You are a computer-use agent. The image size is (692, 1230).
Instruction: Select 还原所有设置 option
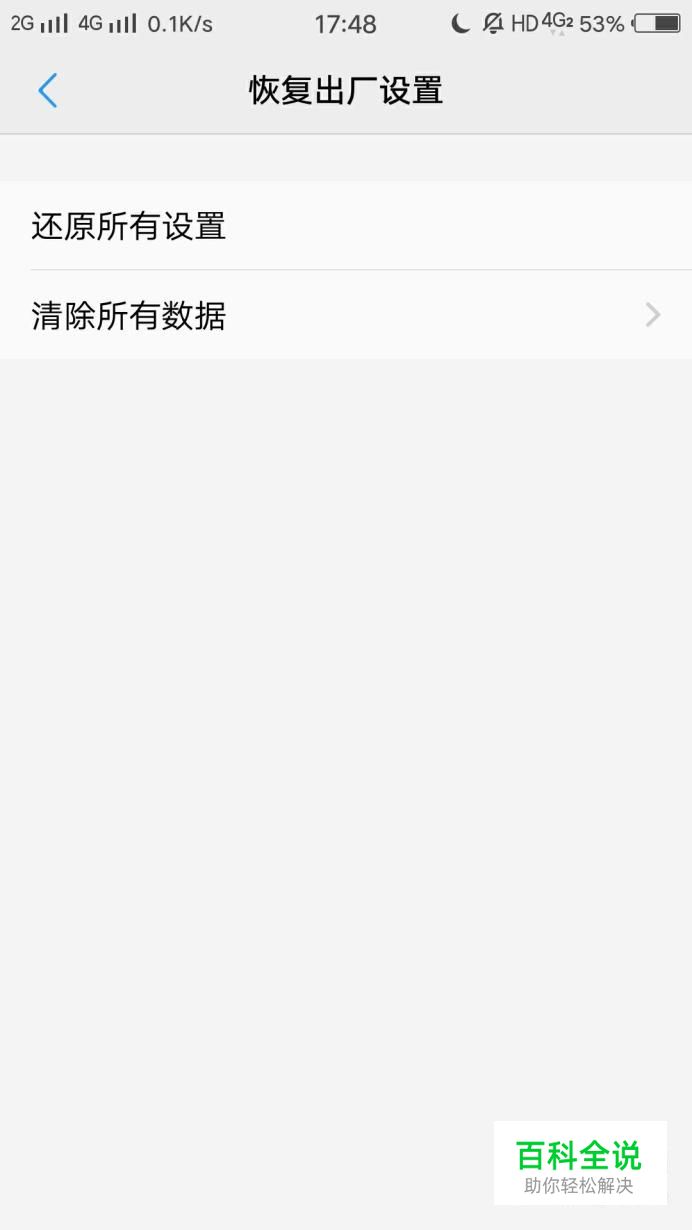(346, 226)
